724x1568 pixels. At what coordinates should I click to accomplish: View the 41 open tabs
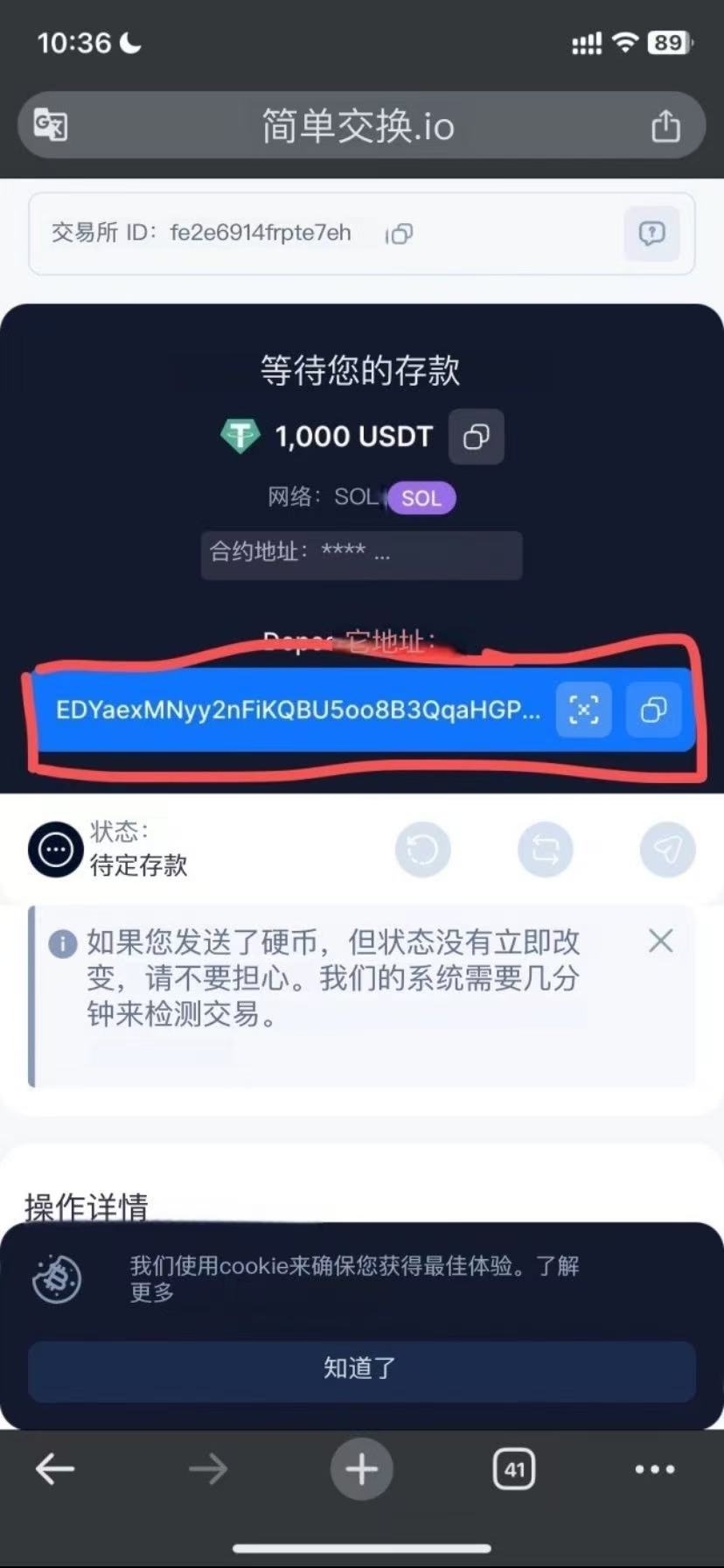(514, 1469)
